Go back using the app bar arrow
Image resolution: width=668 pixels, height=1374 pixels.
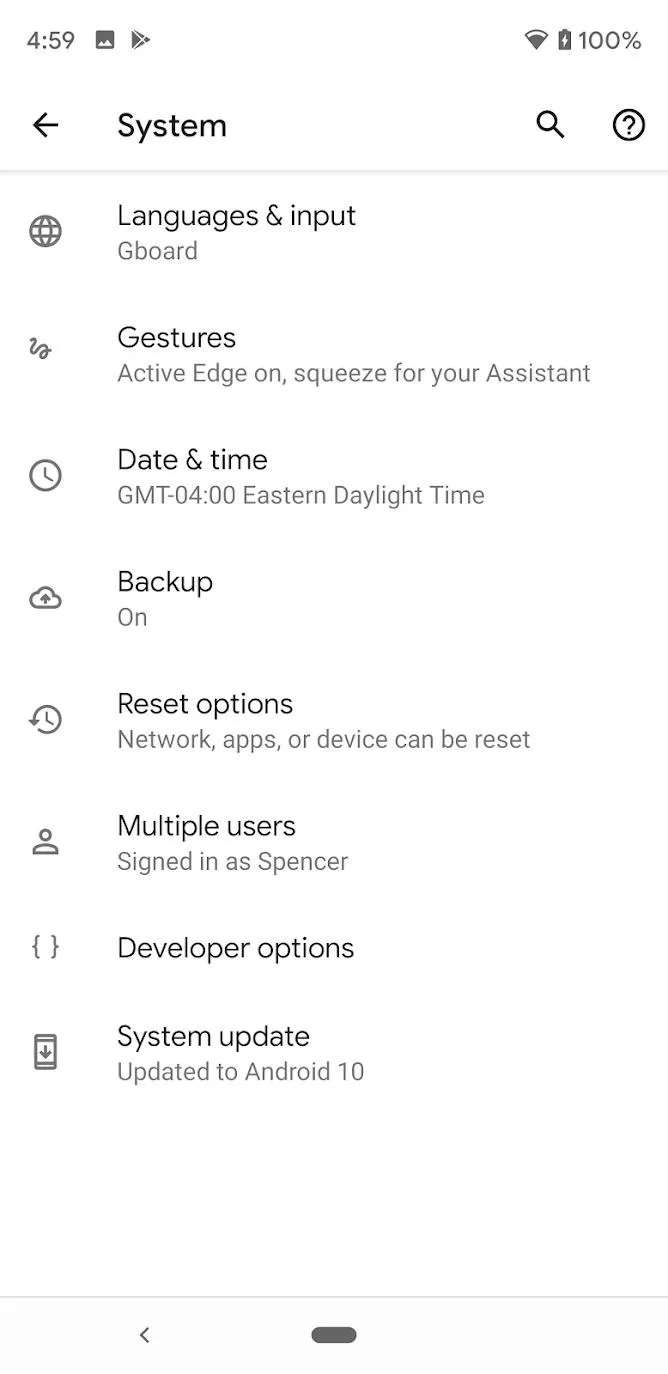tap(45, 125)
